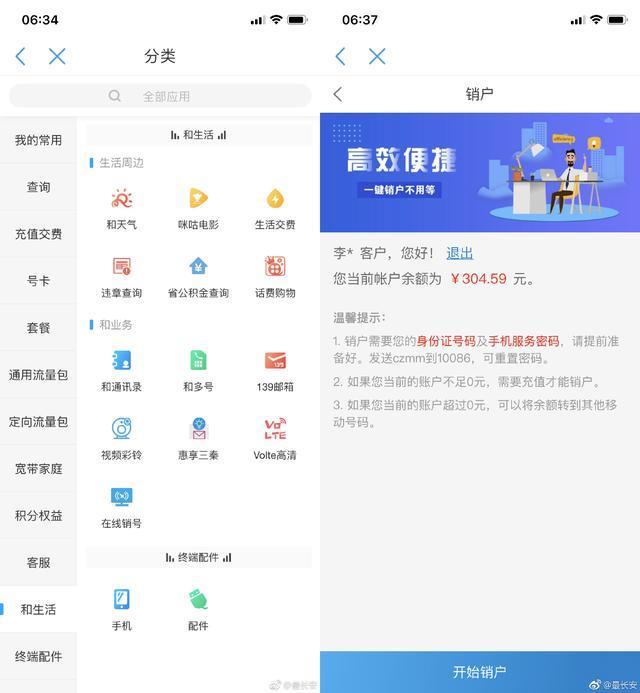Go back using the arrow beside 销户 title
640x693 pixels.
coord(338,94)
